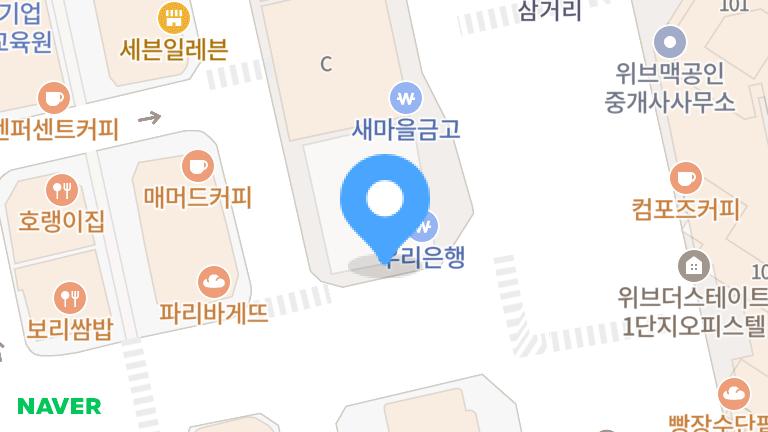Open the 호랭이집 restaurant marker
This screenshot has height=432, width=768.
[x=61, y=189]
